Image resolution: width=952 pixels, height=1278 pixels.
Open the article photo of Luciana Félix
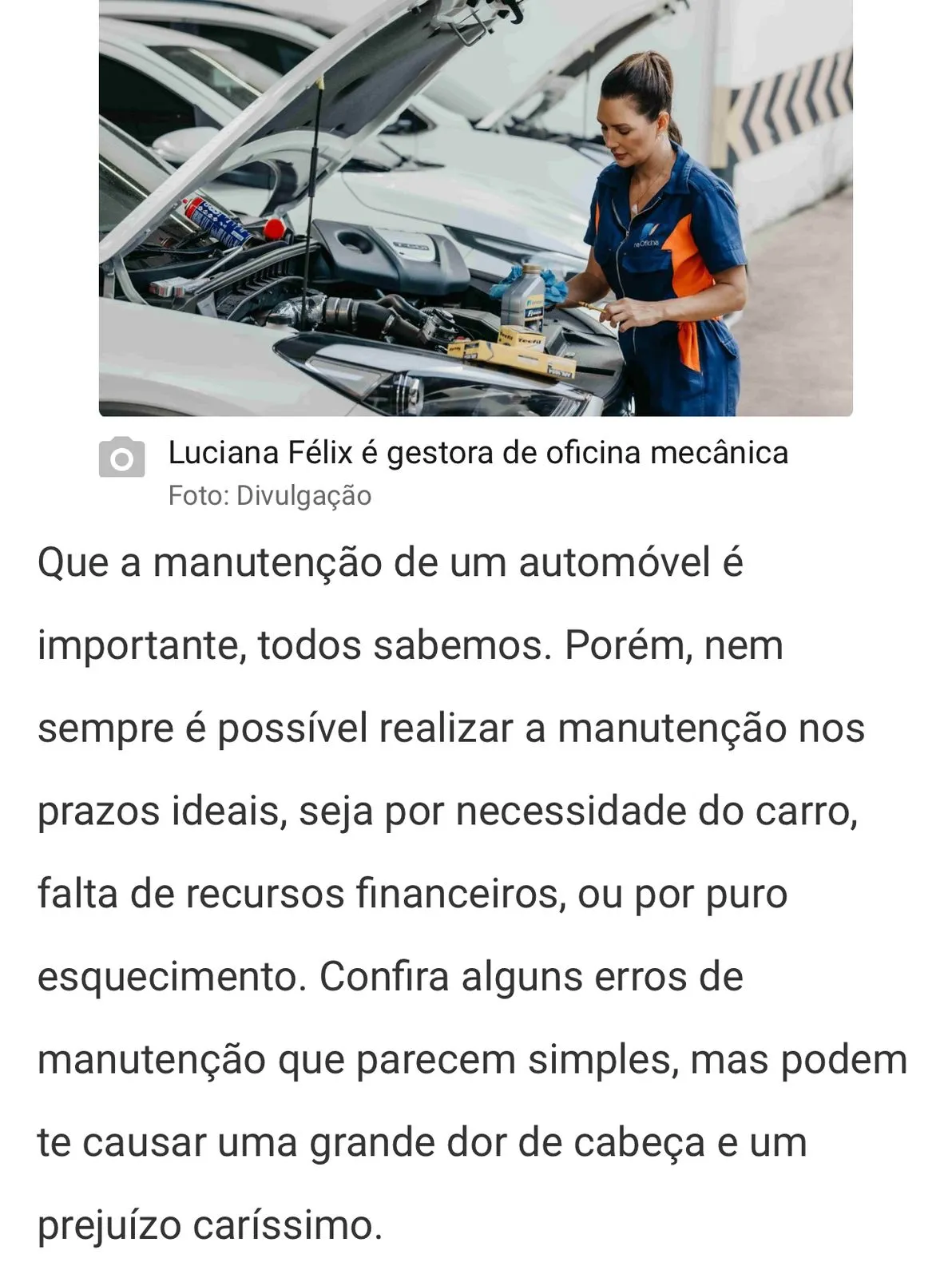[x=475, y=208]
